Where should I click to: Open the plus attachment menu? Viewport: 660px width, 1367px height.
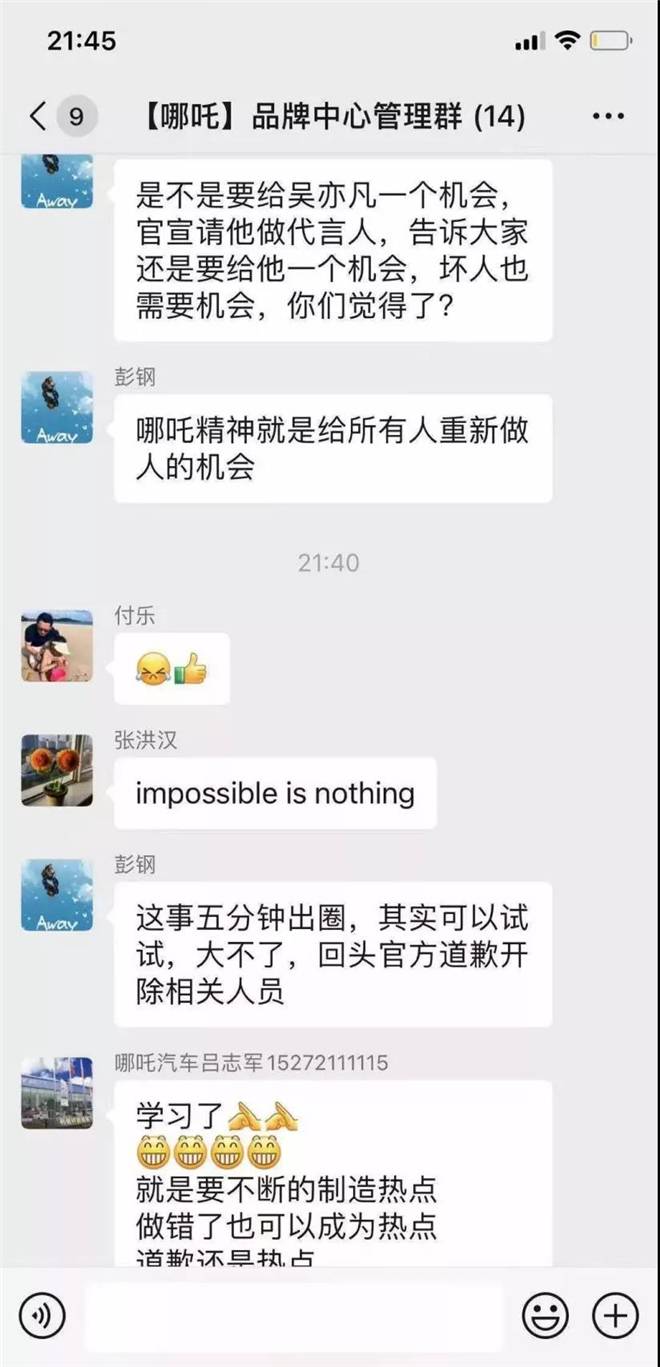(x=615, y=1314)
